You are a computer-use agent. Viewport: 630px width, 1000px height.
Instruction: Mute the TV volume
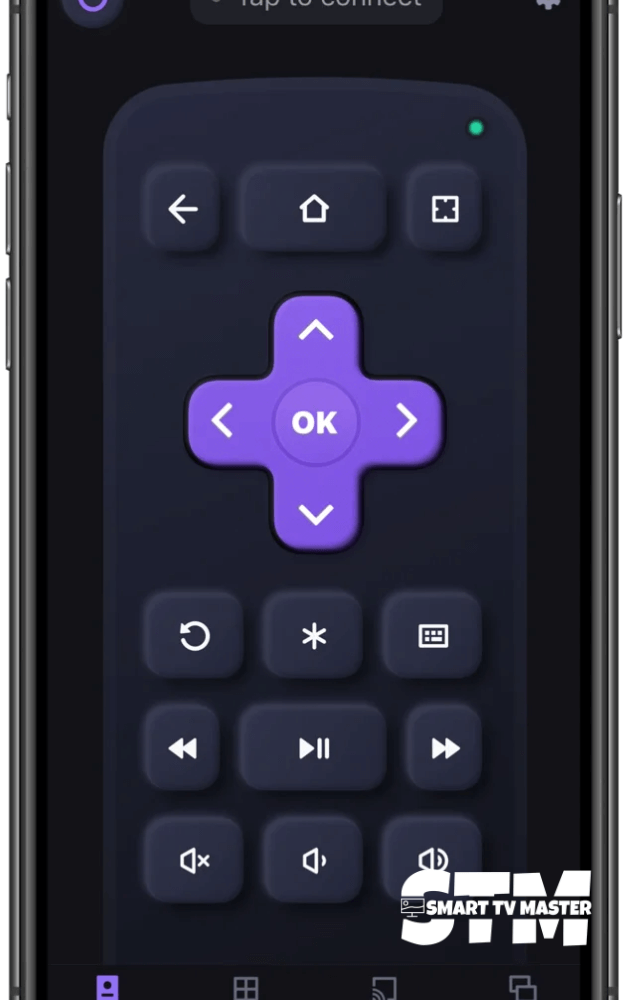[194, 860]
